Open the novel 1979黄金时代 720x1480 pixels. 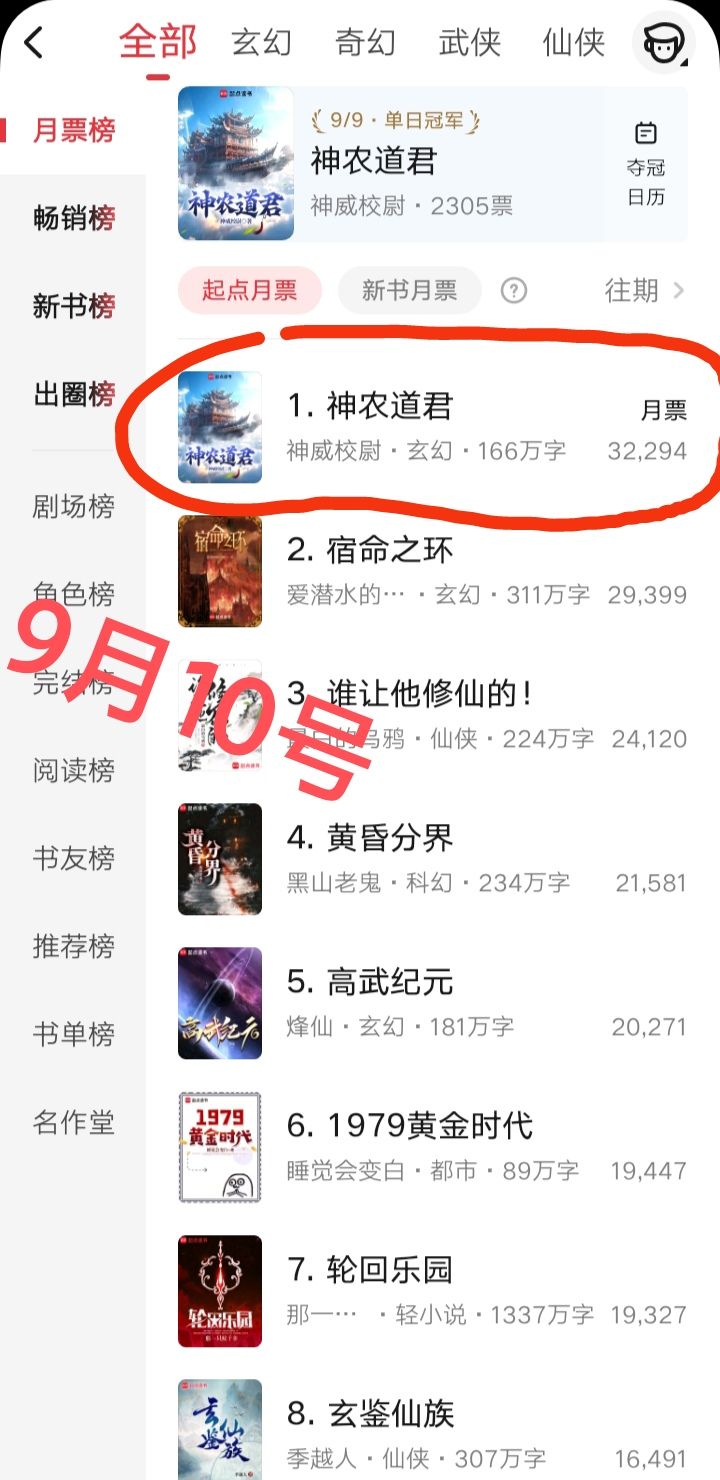coord(430,1147)
